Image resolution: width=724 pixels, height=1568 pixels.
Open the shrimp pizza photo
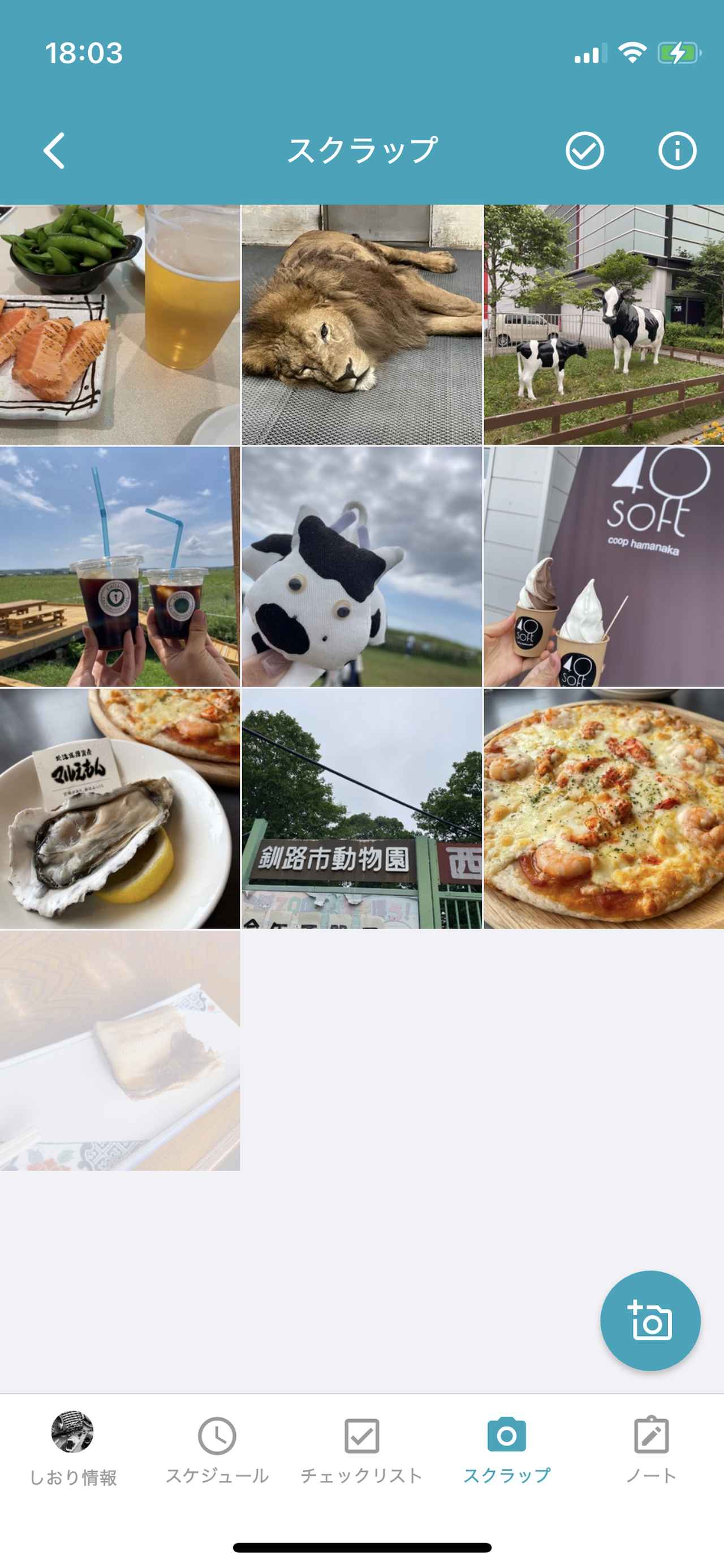604,810
